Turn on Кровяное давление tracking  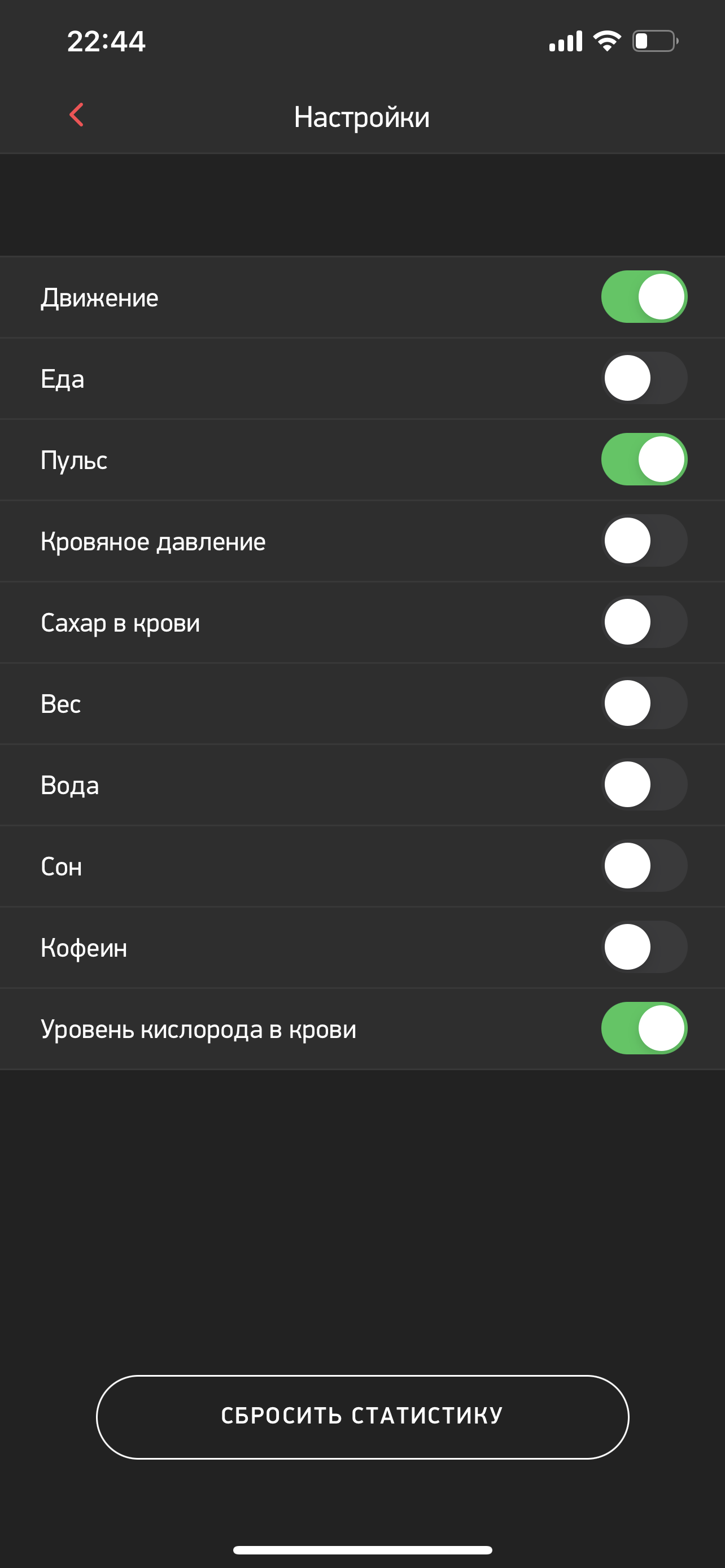click(x=644, y=541)
